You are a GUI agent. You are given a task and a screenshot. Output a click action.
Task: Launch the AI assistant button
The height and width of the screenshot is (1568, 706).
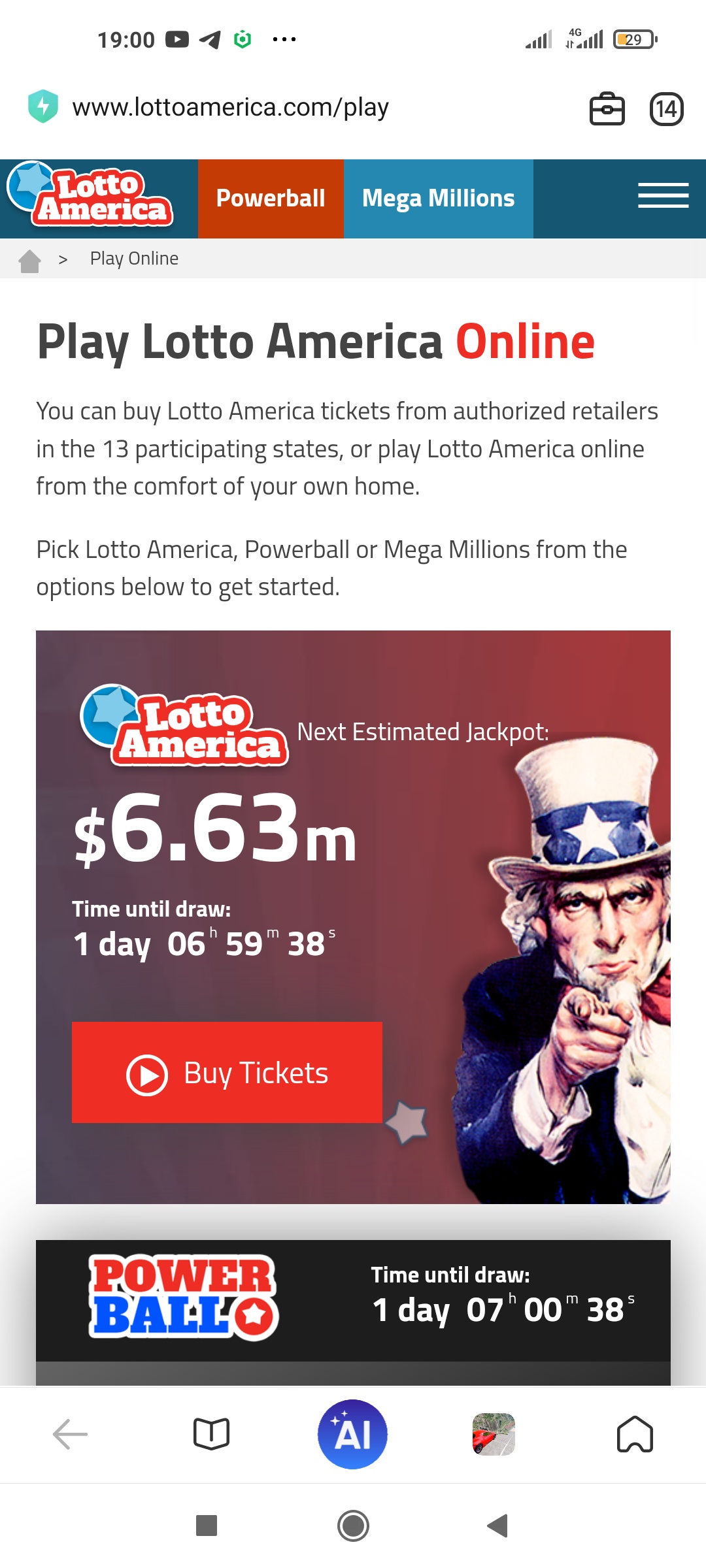pyautogui.click(x=352, y=1434)
